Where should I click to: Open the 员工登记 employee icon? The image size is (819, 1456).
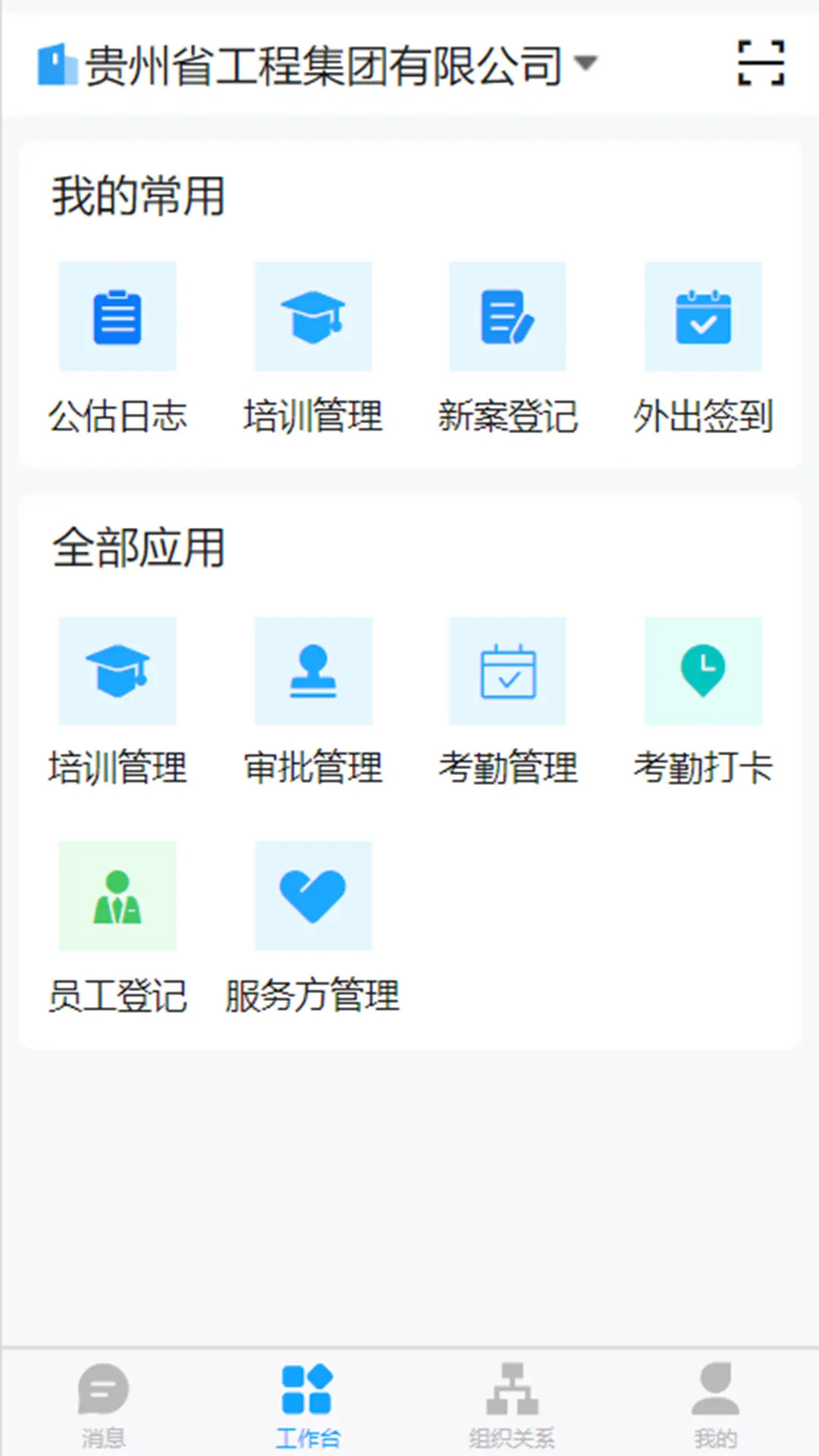[117, 896]
